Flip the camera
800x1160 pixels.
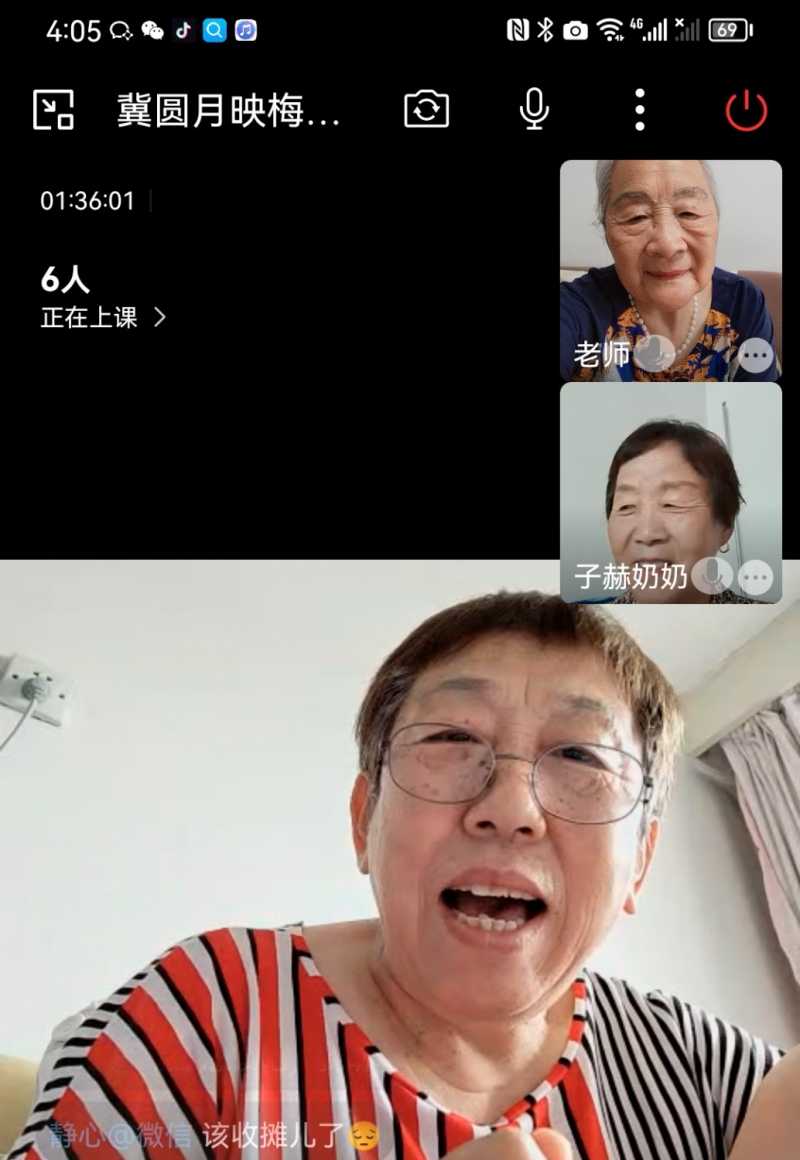pyautogui.click(x=427, y=110)
